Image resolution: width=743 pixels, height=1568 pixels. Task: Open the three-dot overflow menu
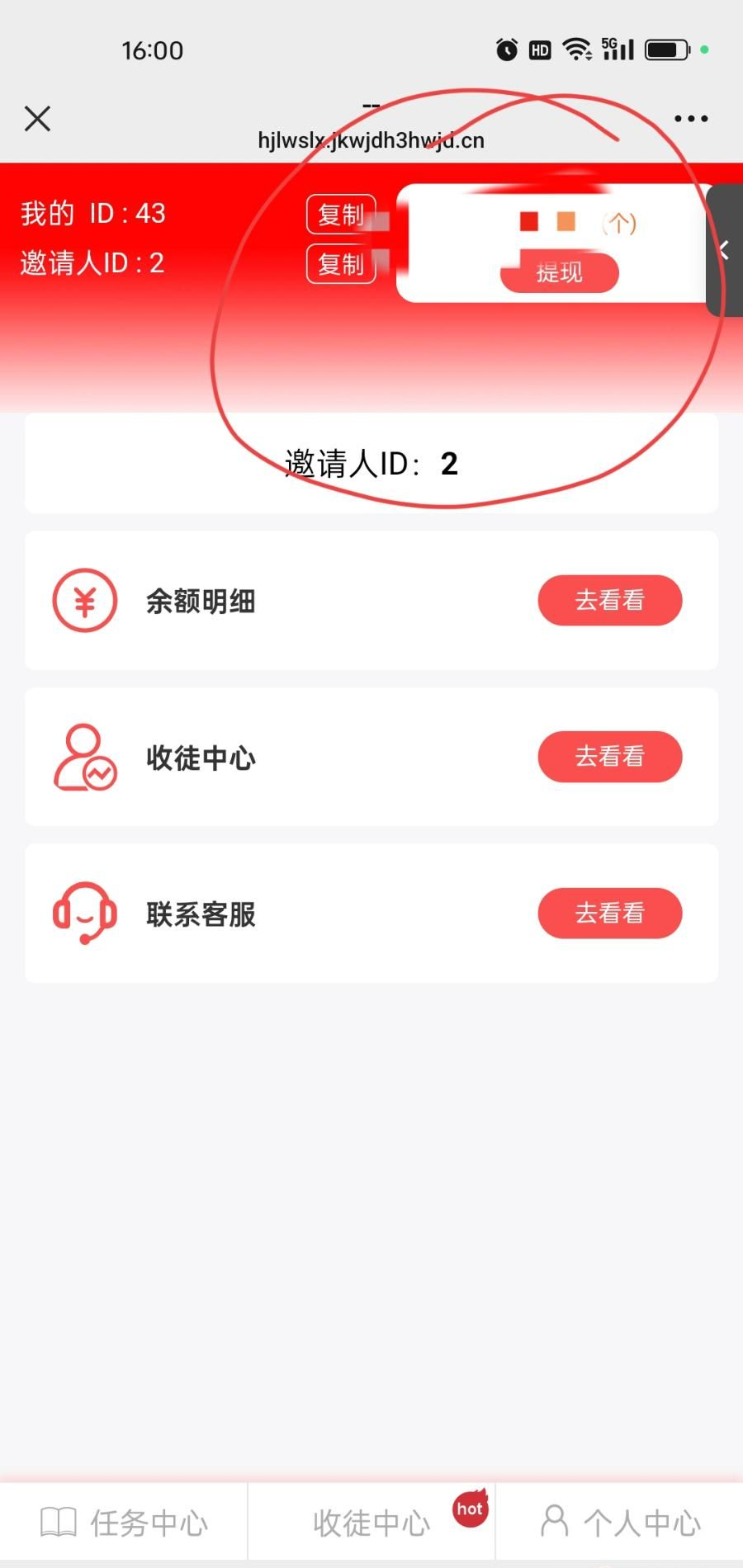pyautogui.click(x=691, y=119)
